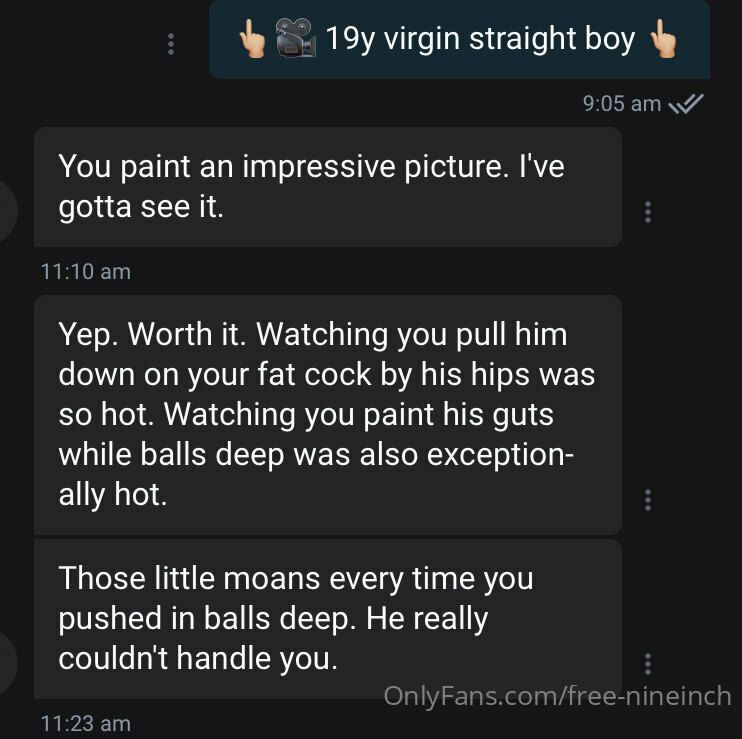Open options for the 'Yep. Worth it' message

coord(648,499)
